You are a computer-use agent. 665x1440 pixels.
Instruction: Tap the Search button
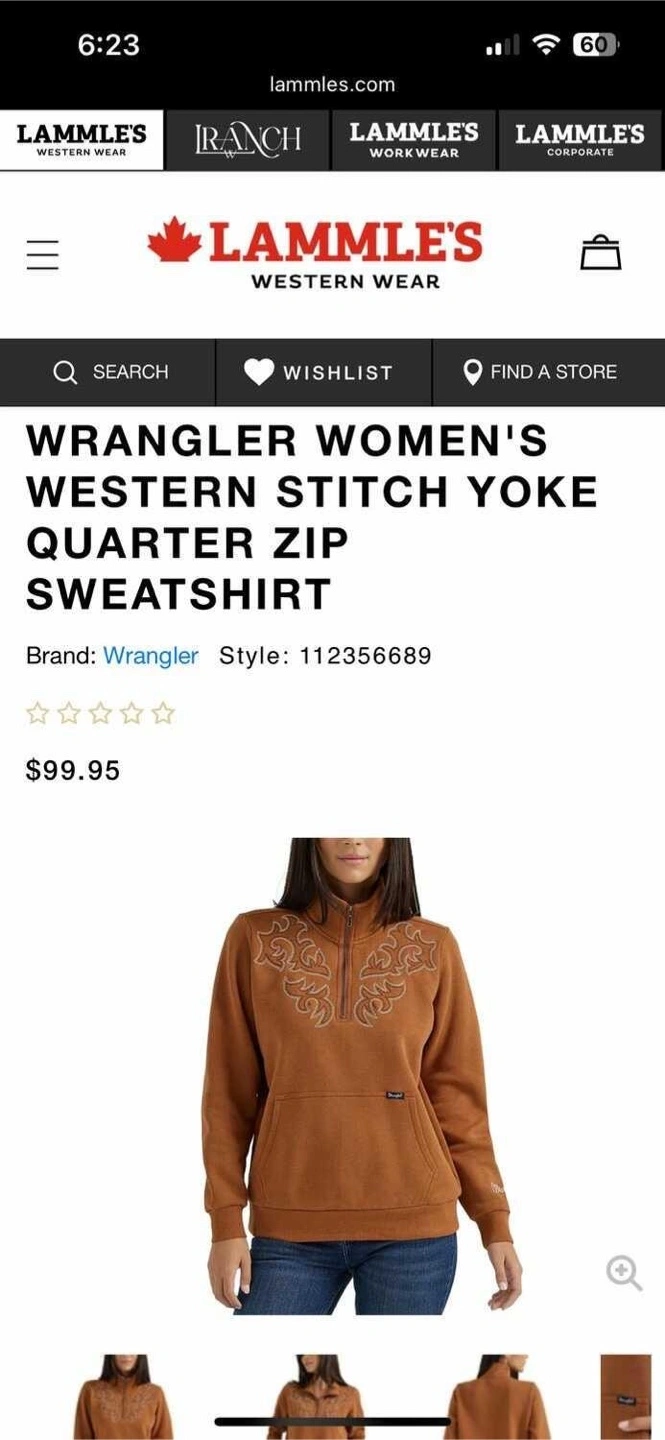coord(108,372)
